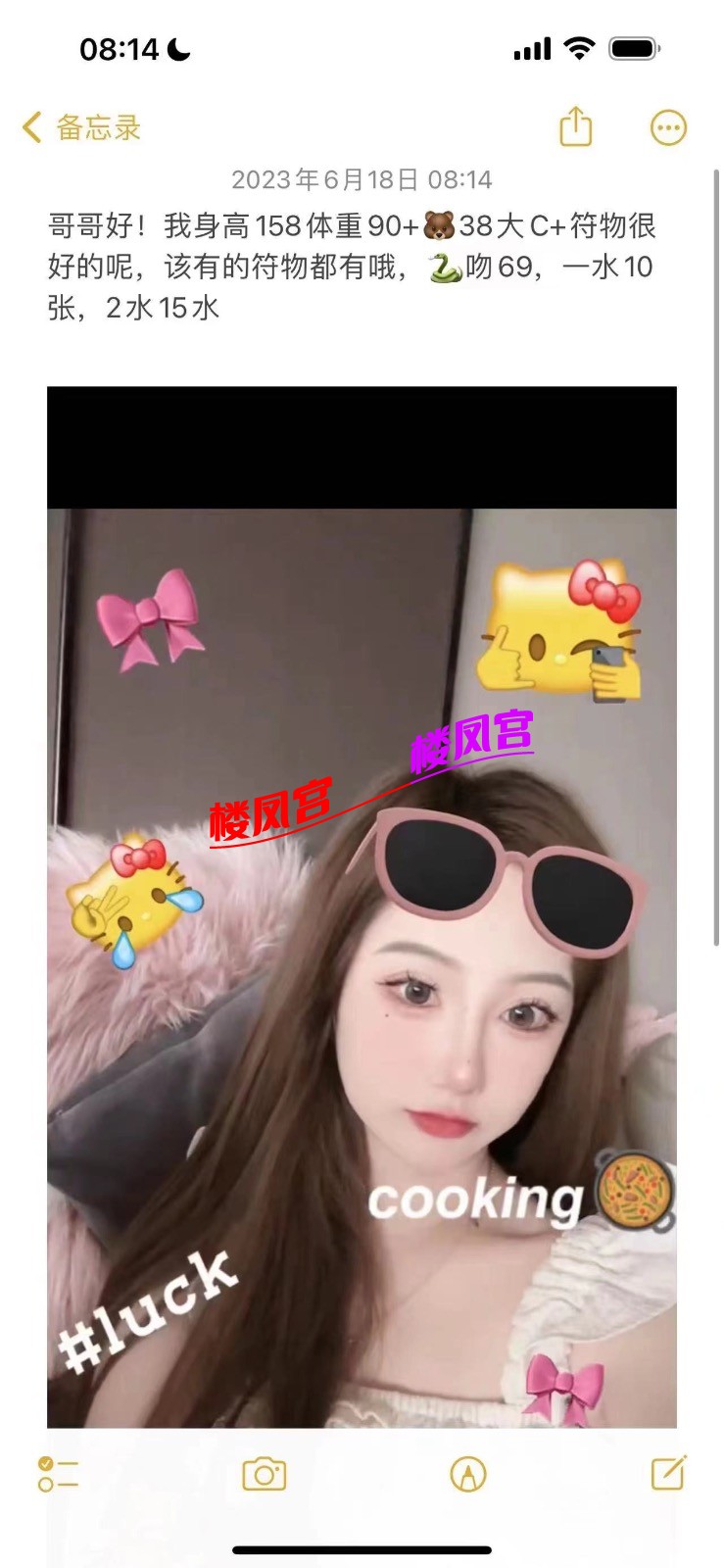Open the markup pen tool

467,1474
